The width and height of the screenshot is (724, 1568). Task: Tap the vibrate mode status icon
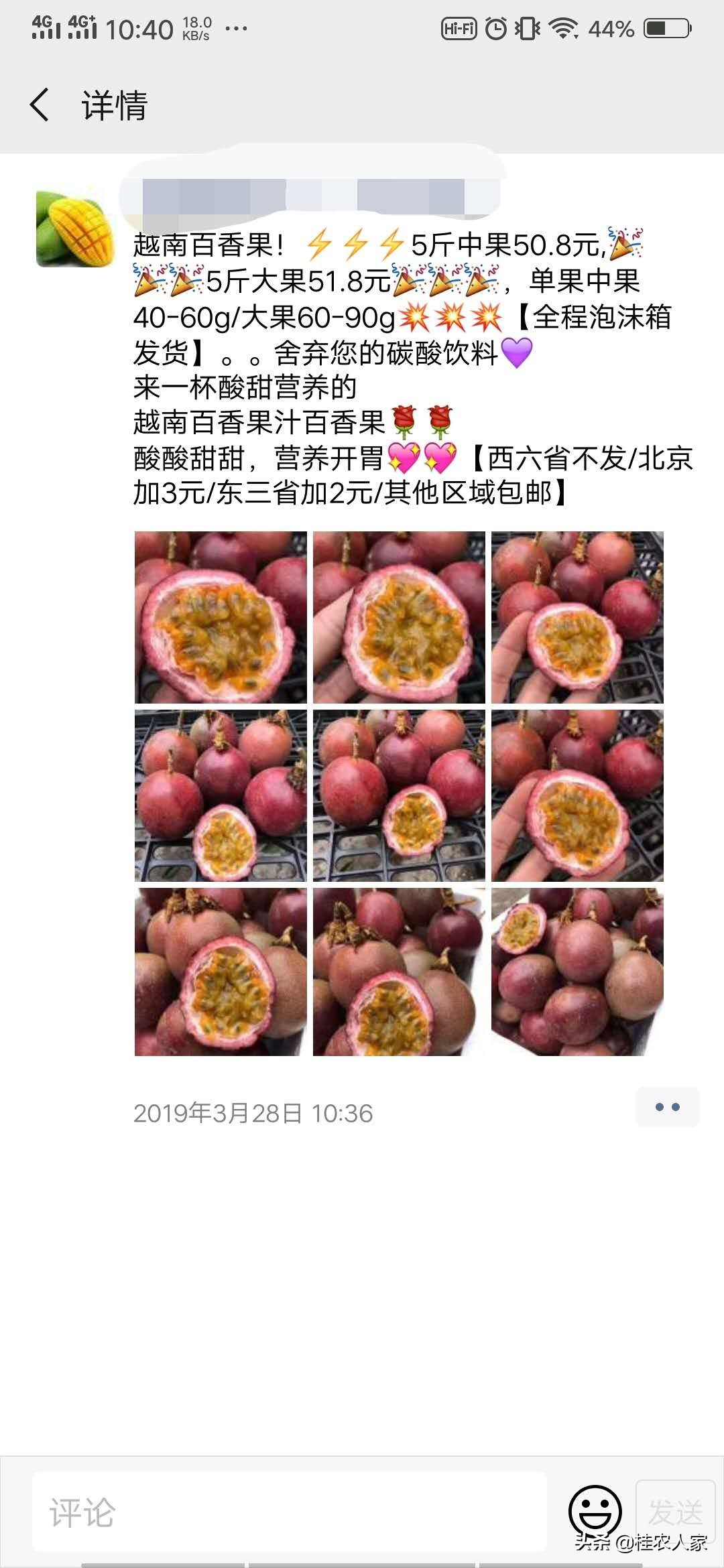(x=526, y=27)
